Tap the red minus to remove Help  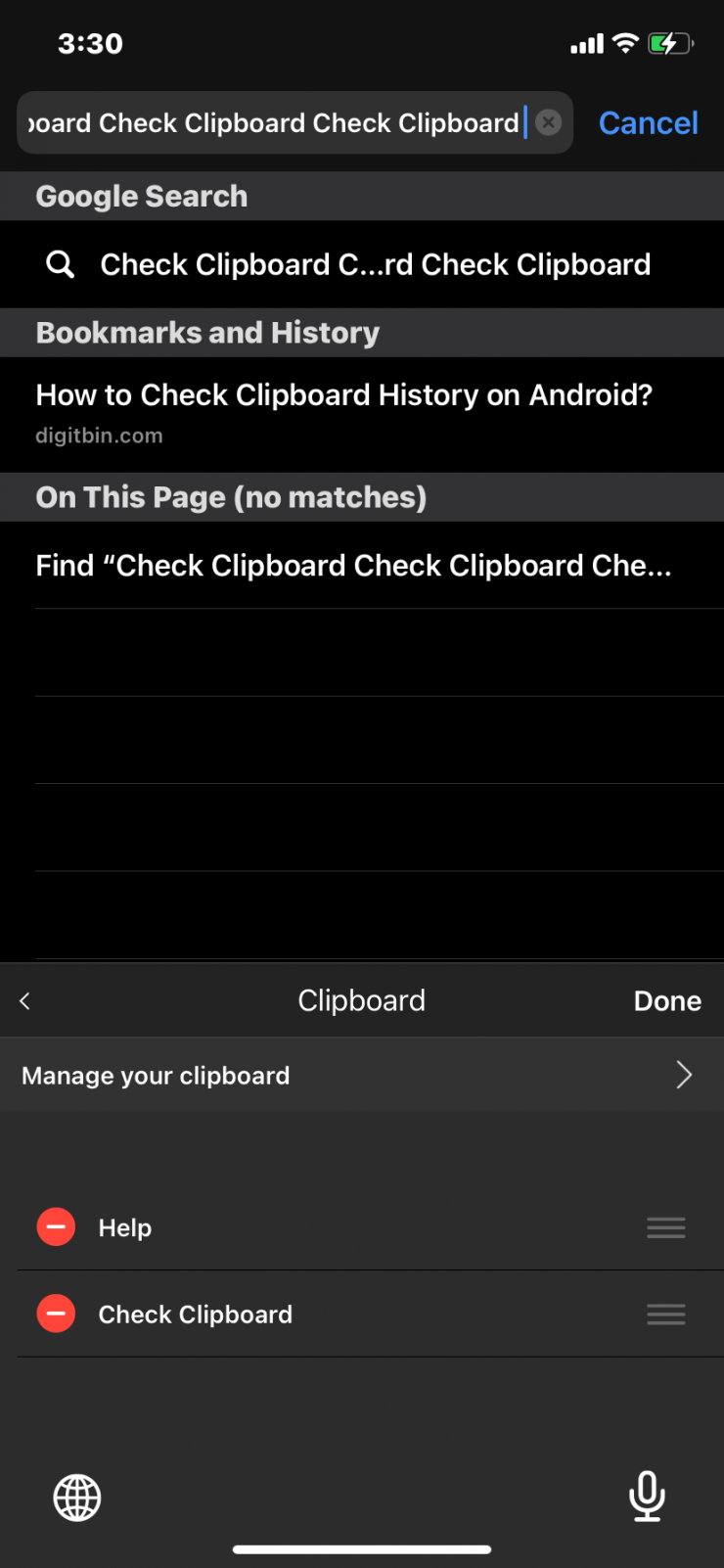point(56,1227)
